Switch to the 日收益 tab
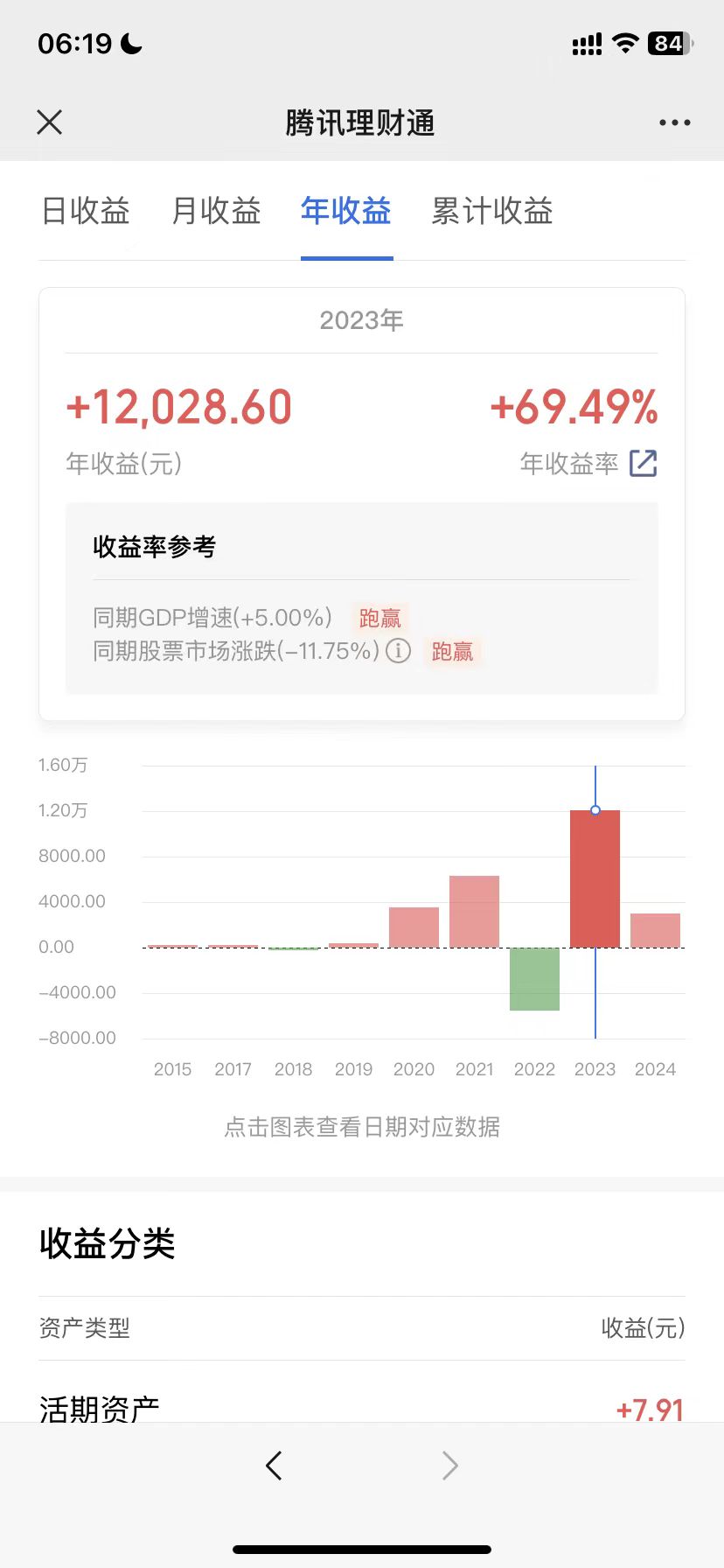The width and height of the screenshot is (724, 1568). coord(86,211)
